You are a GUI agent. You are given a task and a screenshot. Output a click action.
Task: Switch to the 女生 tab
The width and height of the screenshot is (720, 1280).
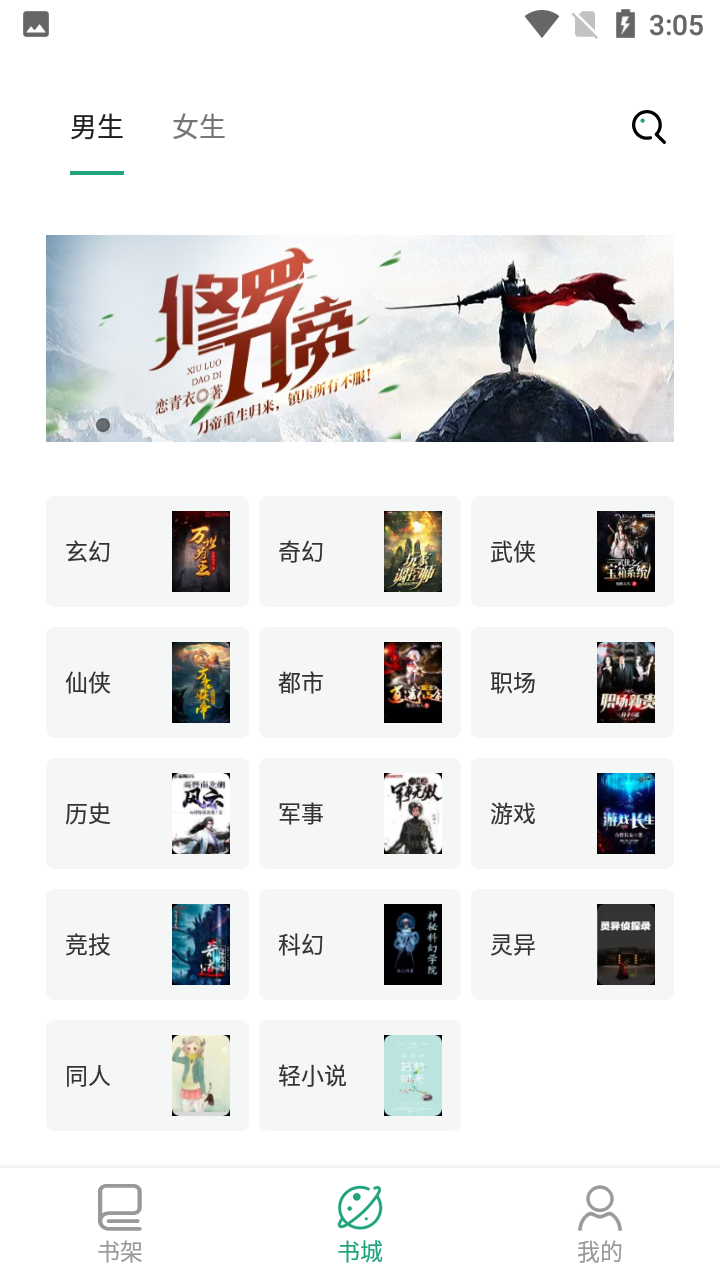tap(199, 127)
